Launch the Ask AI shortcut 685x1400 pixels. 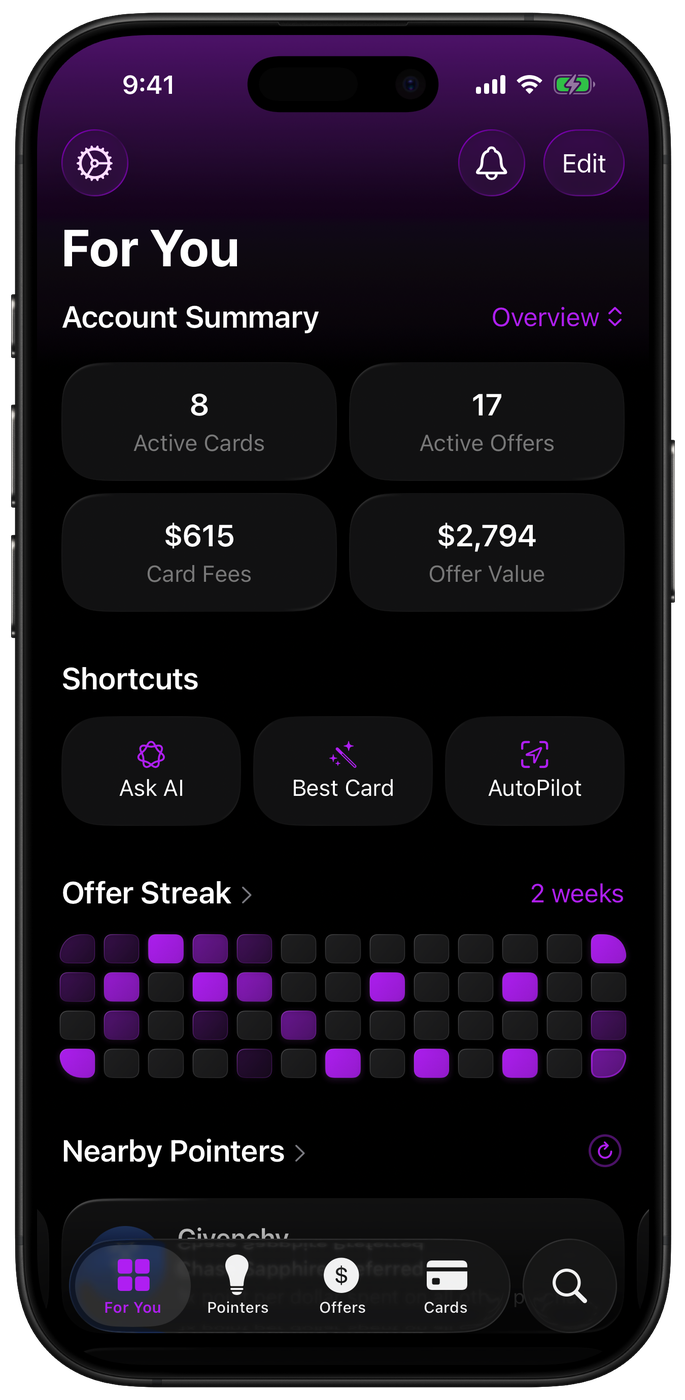(151, 770)
